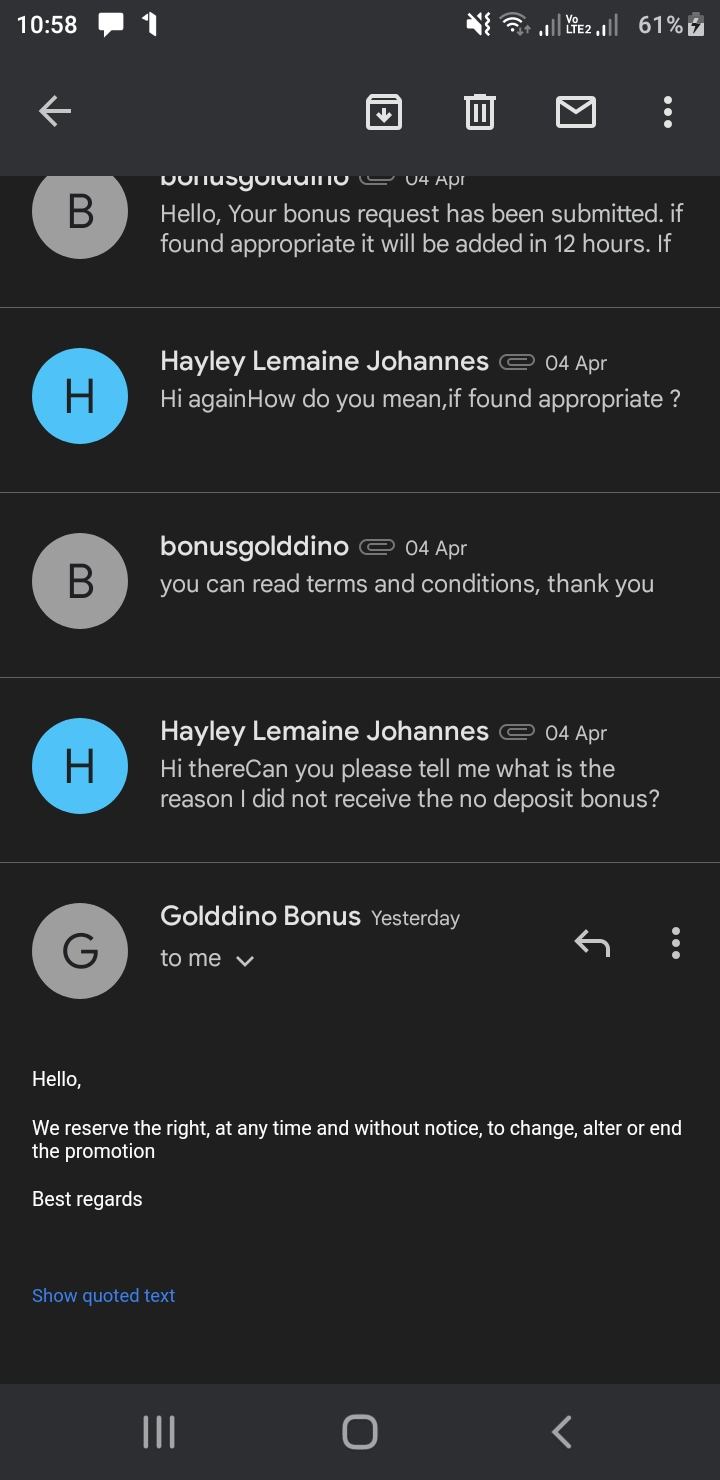The width and height of the screenshot is (720, 1480).
Task: Expand bonusgolddino message about bonus request submitted
Action: pyautogui.click(x=420, y=228)
